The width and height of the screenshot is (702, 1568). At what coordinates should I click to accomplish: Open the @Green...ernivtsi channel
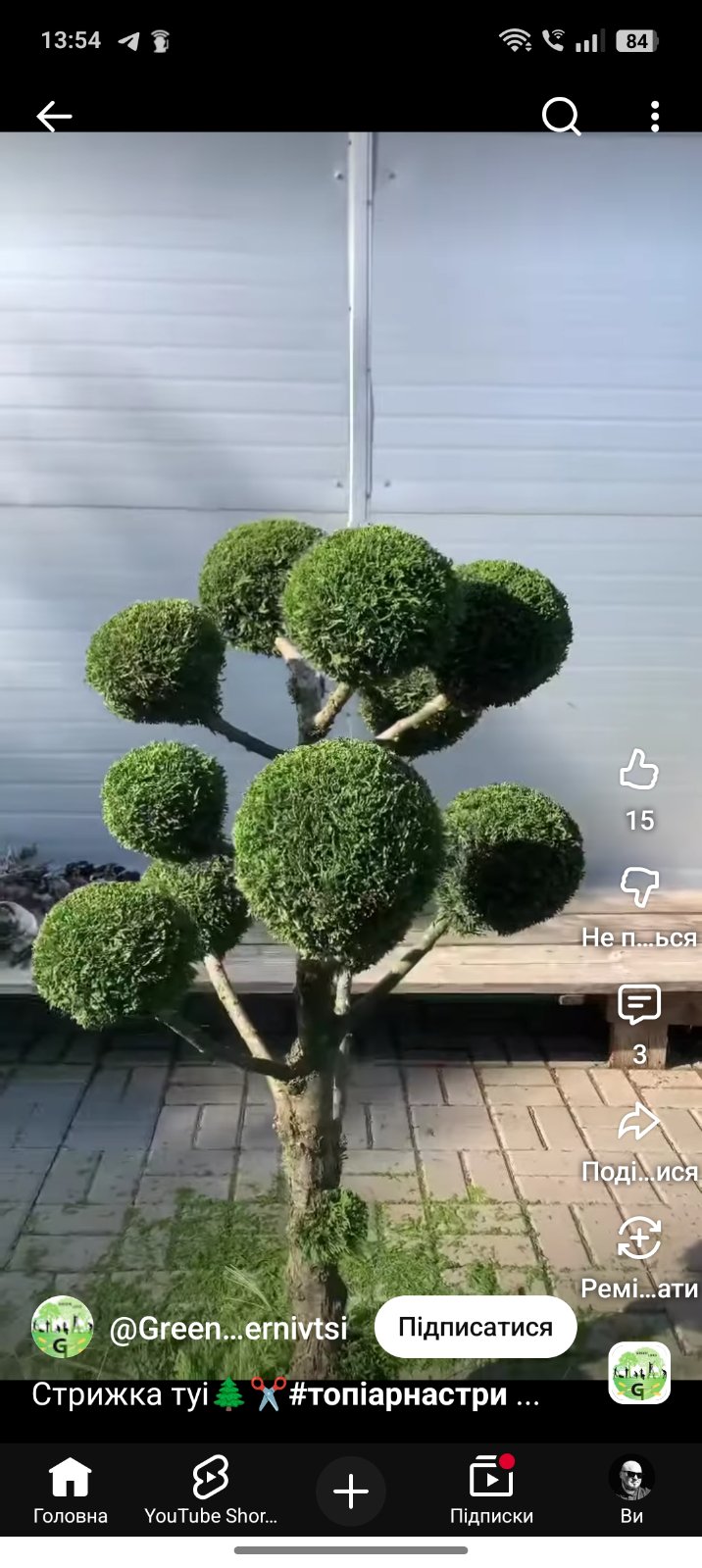click(228, 1328)
